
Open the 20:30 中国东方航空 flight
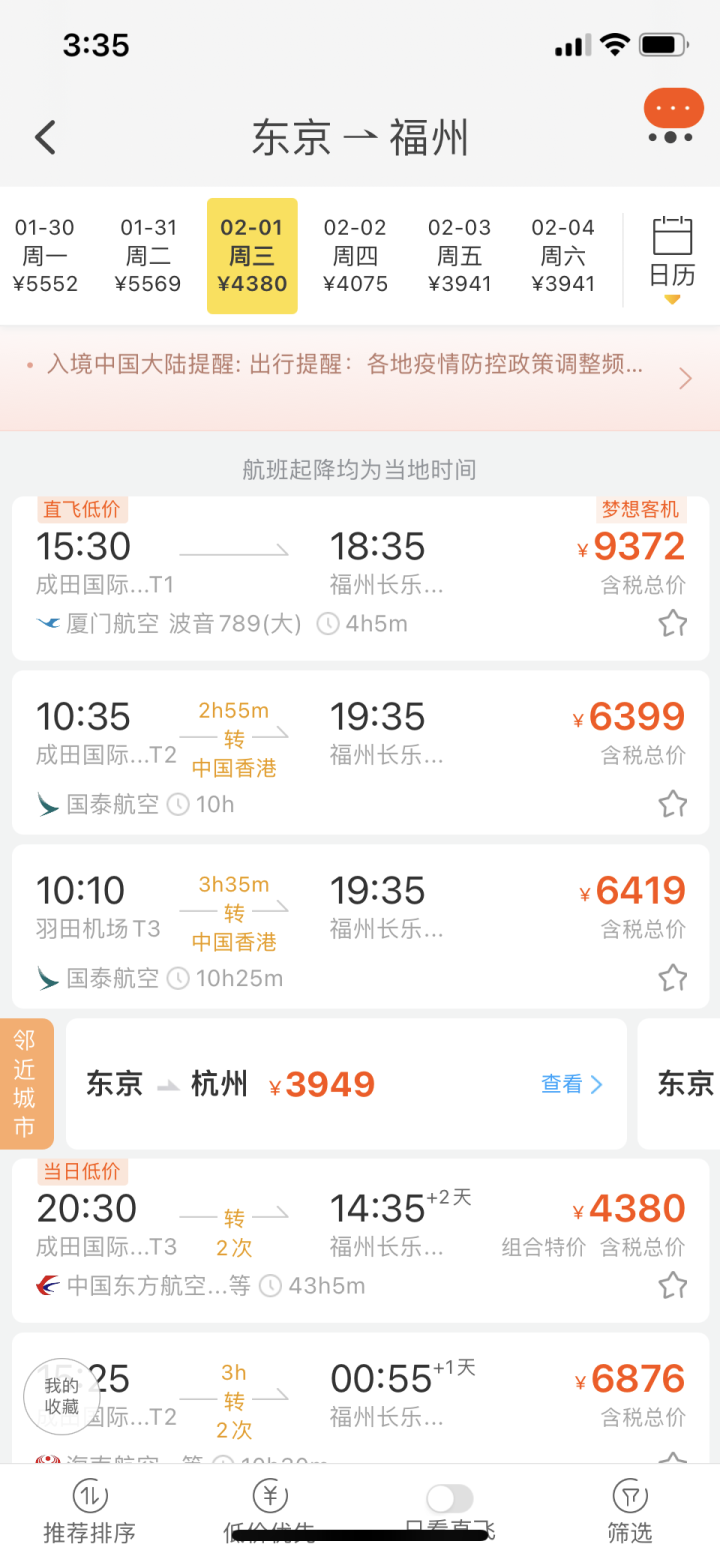click(360, 1241)
